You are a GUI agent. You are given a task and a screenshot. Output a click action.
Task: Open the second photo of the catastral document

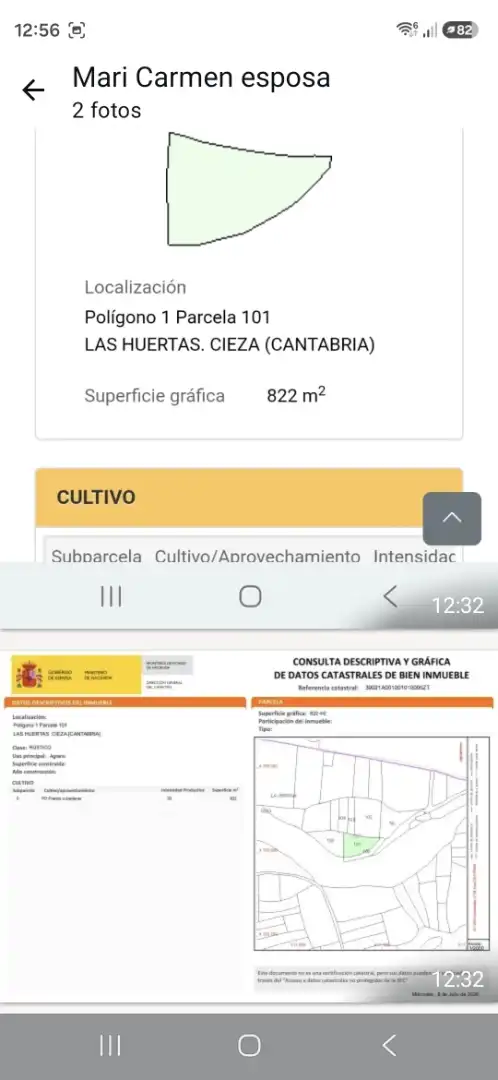[x=249, y=823]
